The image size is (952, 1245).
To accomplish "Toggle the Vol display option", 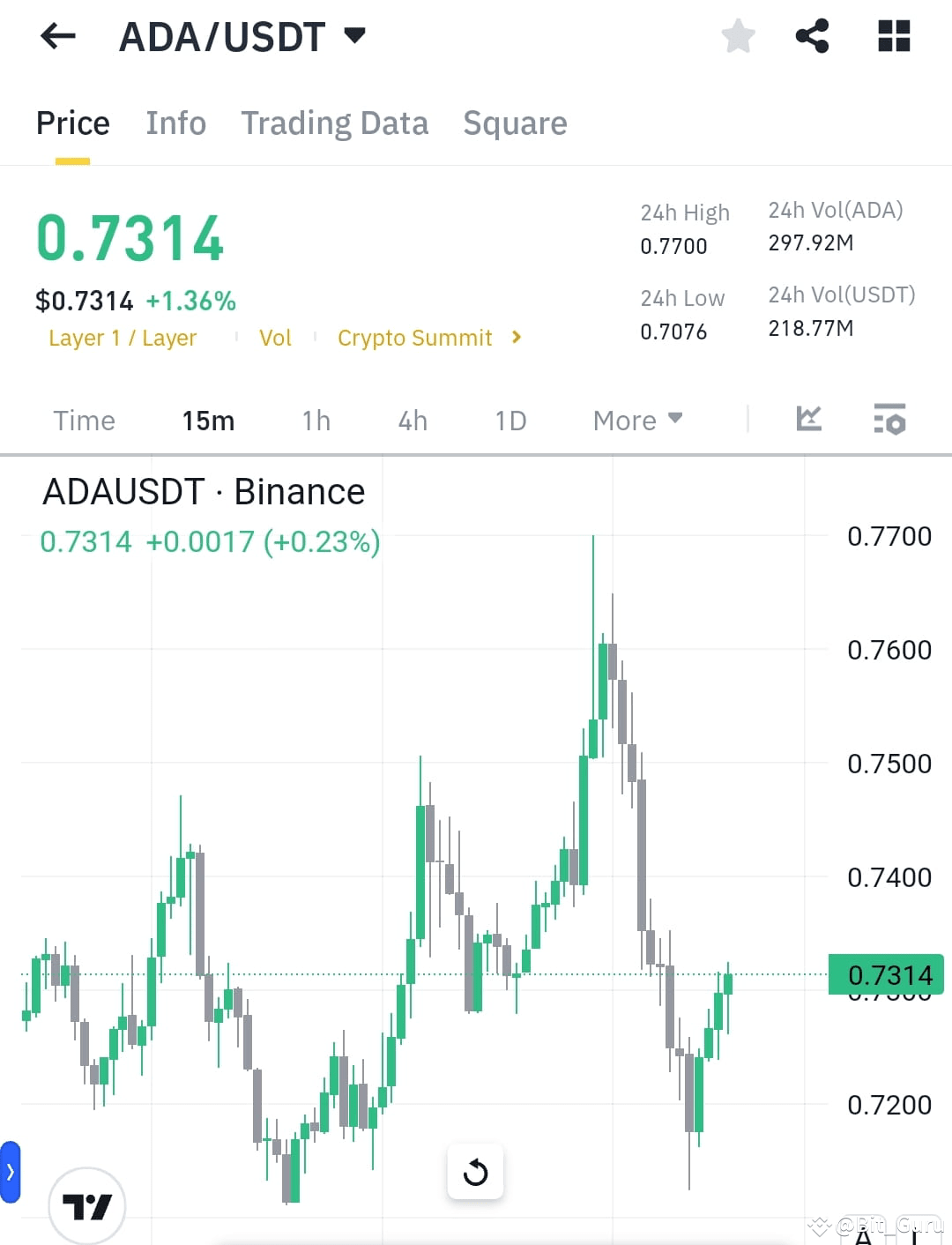I will (275, 338).
